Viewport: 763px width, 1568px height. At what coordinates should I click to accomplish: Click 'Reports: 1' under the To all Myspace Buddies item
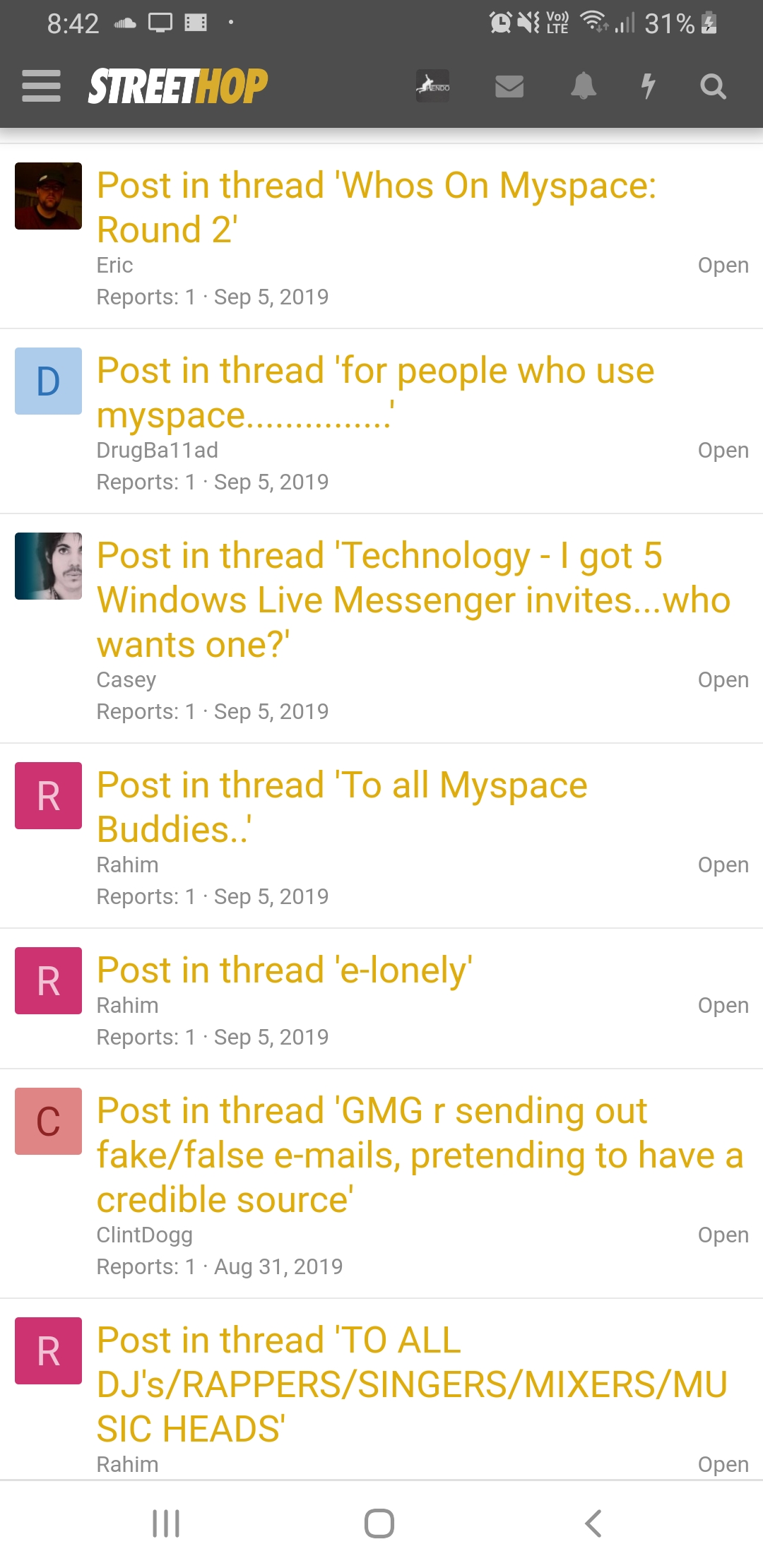[x=141, y=896]
